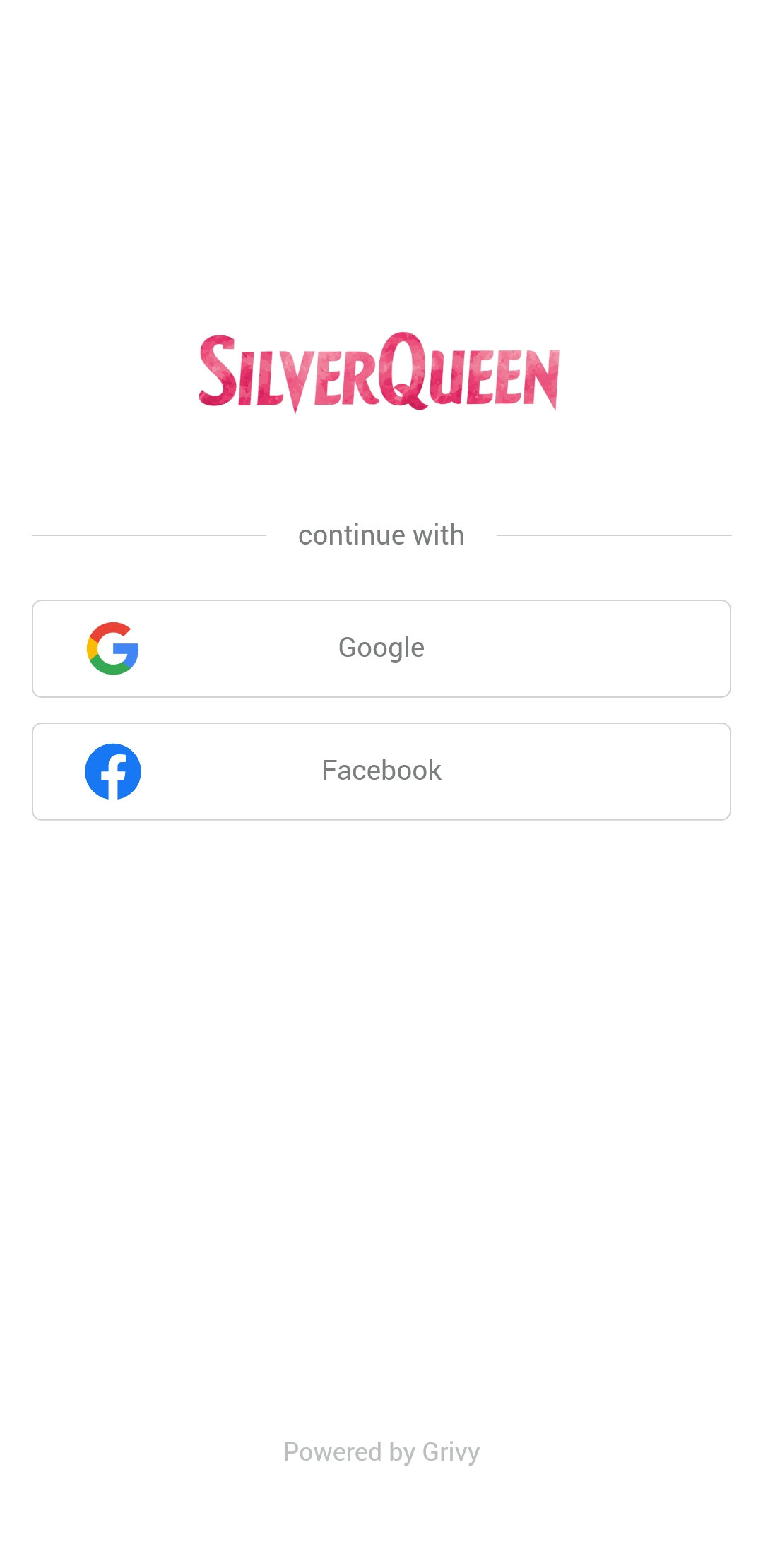
Task: Continue with Facebook login
Action: click(381, 771)
